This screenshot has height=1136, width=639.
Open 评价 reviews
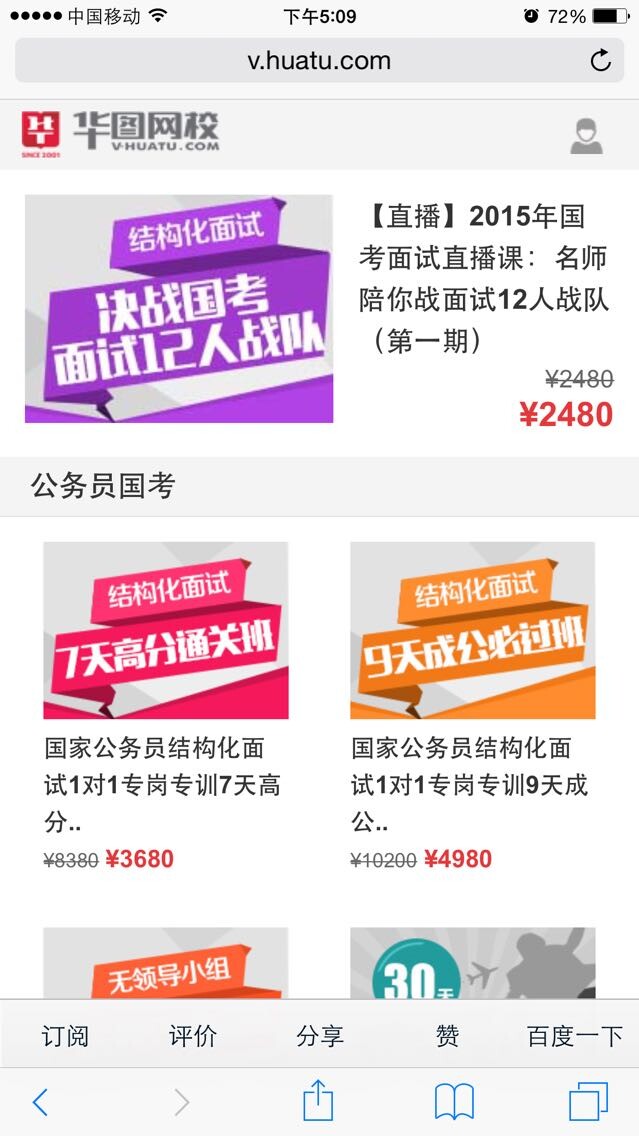[x=193, y=1036]
